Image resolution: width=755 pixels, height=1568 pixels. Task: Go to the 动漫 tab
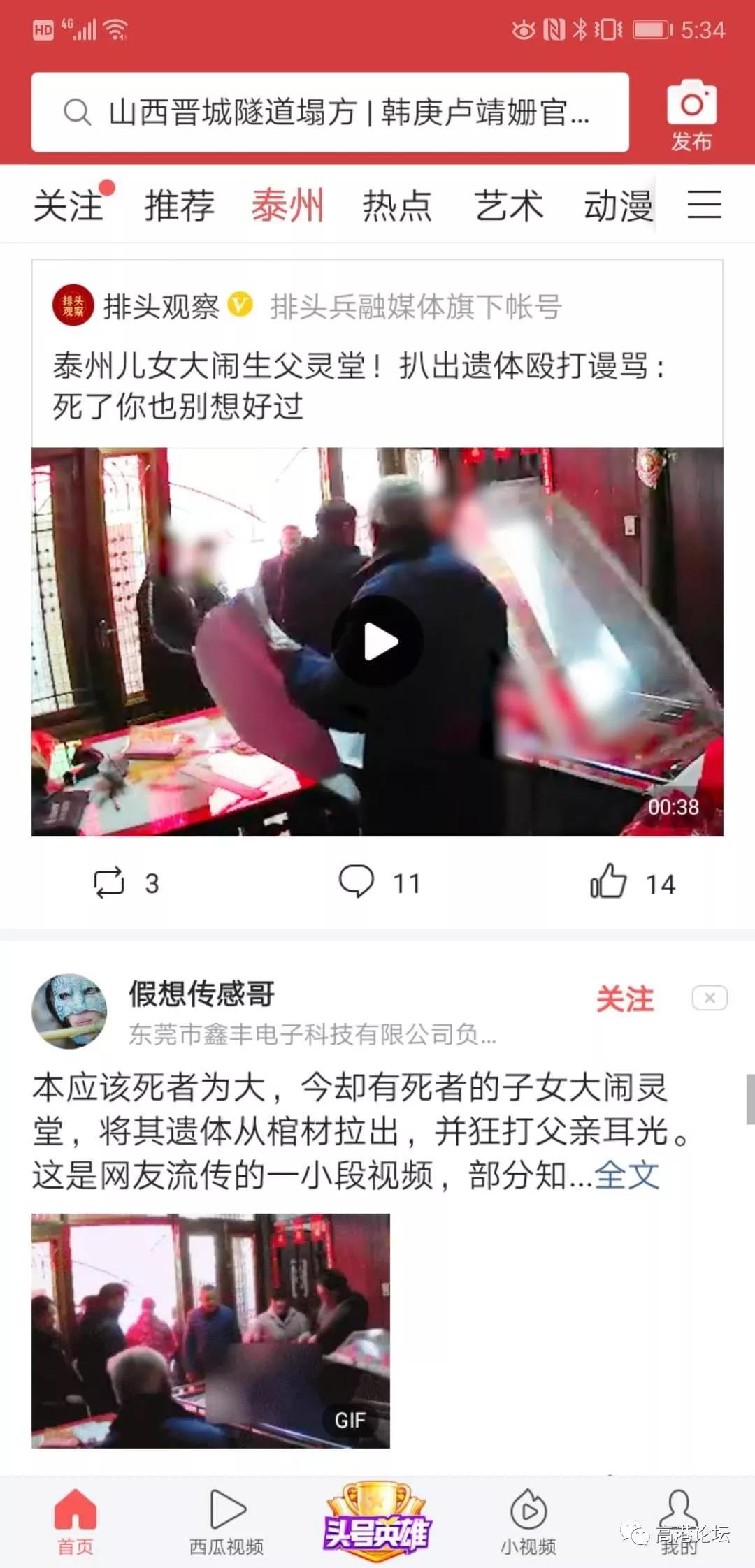(x=618, y=206)
